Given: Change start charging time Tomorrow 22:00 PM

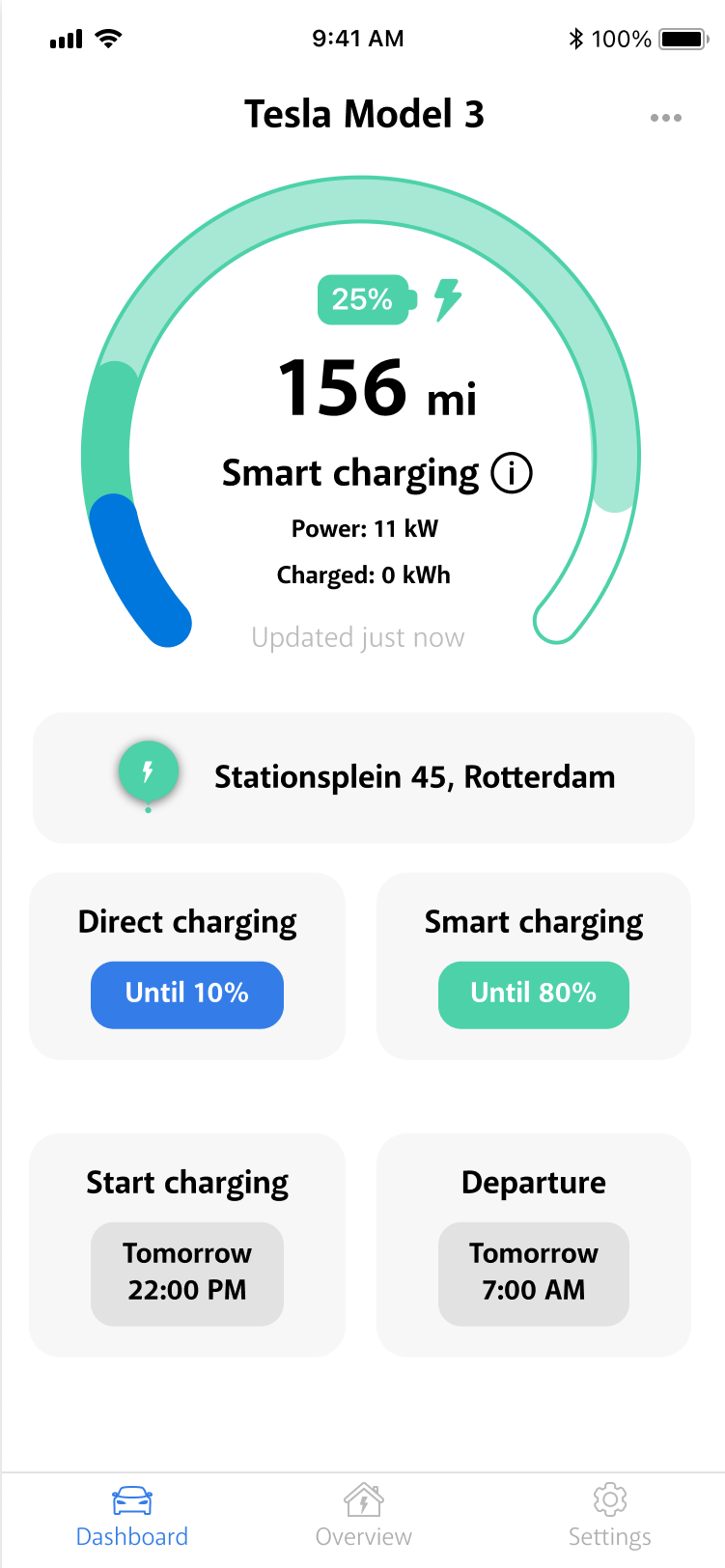Looking at the screenshot, I should coord(187,1273).
